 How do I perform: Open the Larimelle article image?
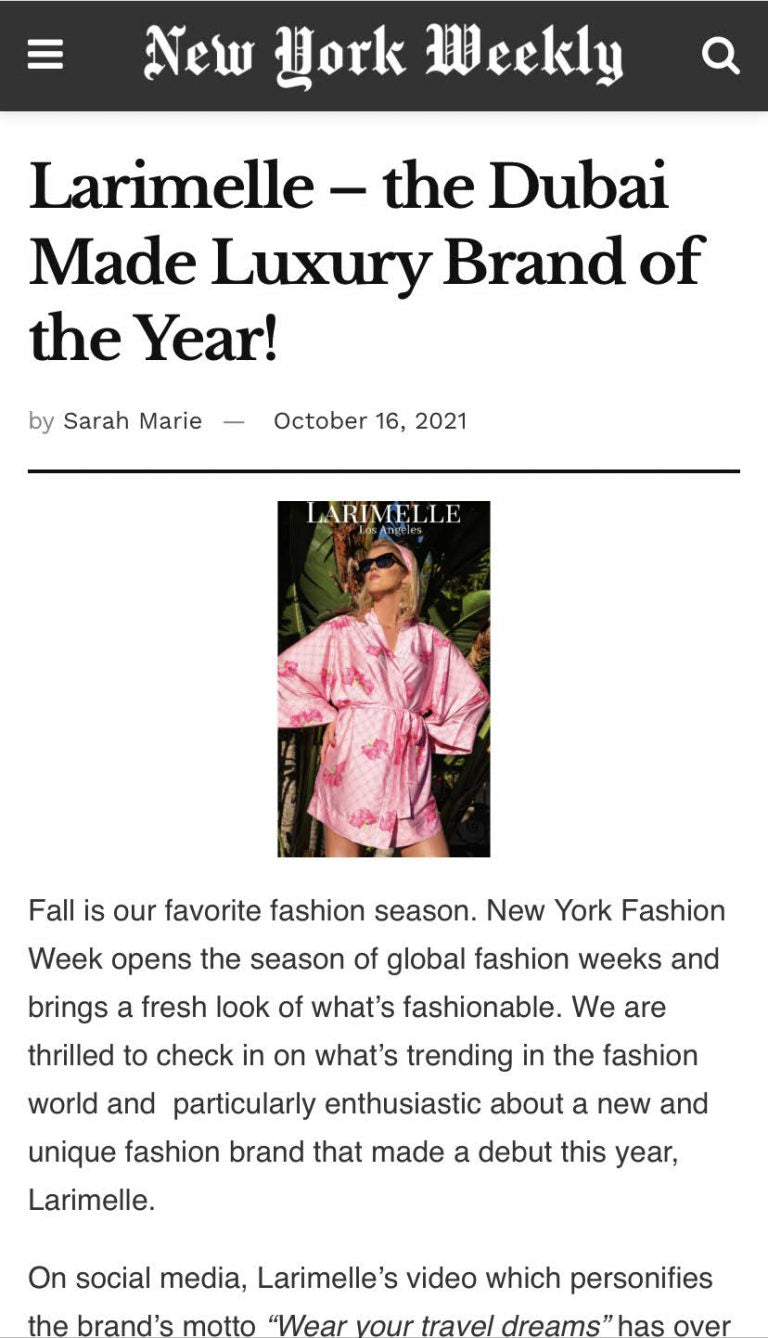tap(383, 678)
